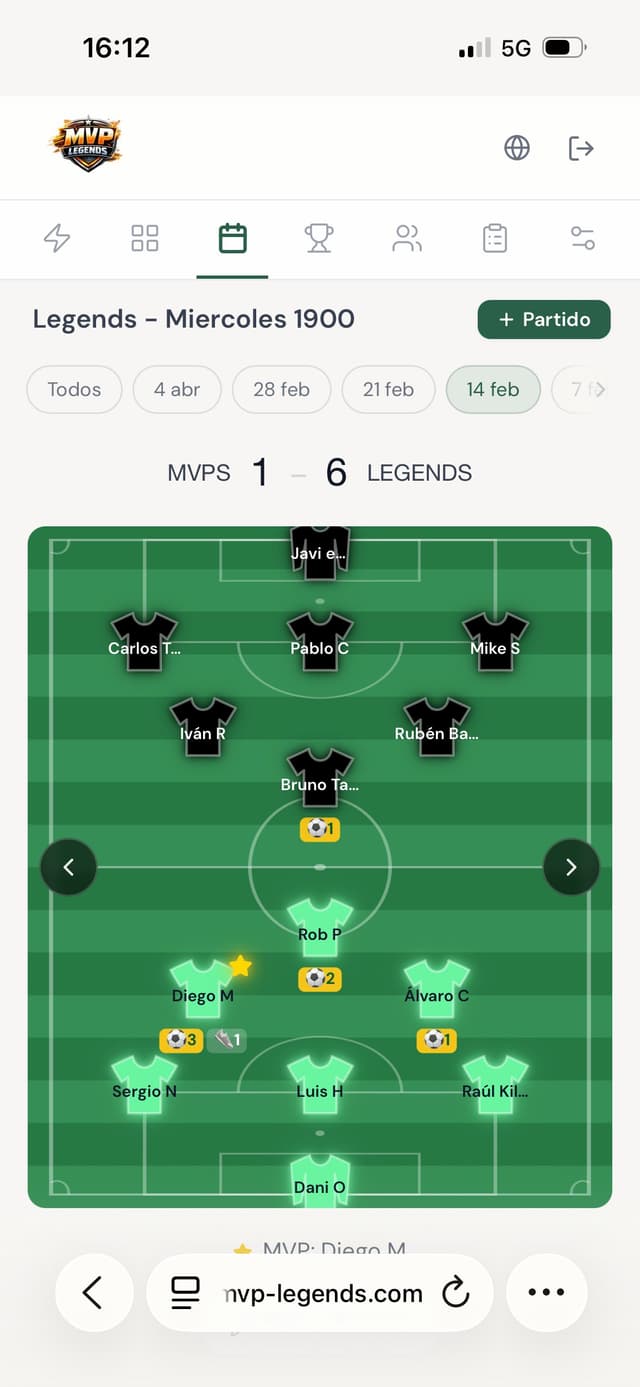The image size is (640, 1387).
Task: Open player Diego M on the pitch
Action: click(201, 982)
